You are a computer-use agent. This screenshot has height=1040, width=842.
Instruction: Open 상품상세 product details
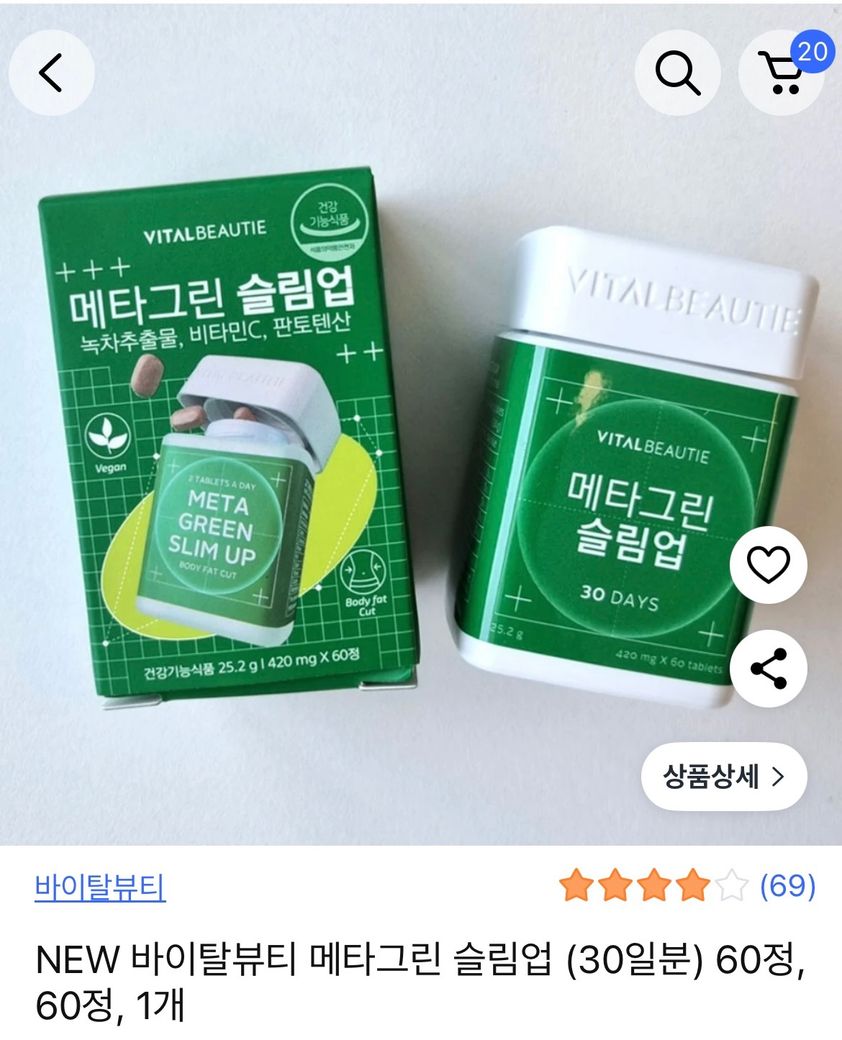pyautogui.click(x=723, y=776)
